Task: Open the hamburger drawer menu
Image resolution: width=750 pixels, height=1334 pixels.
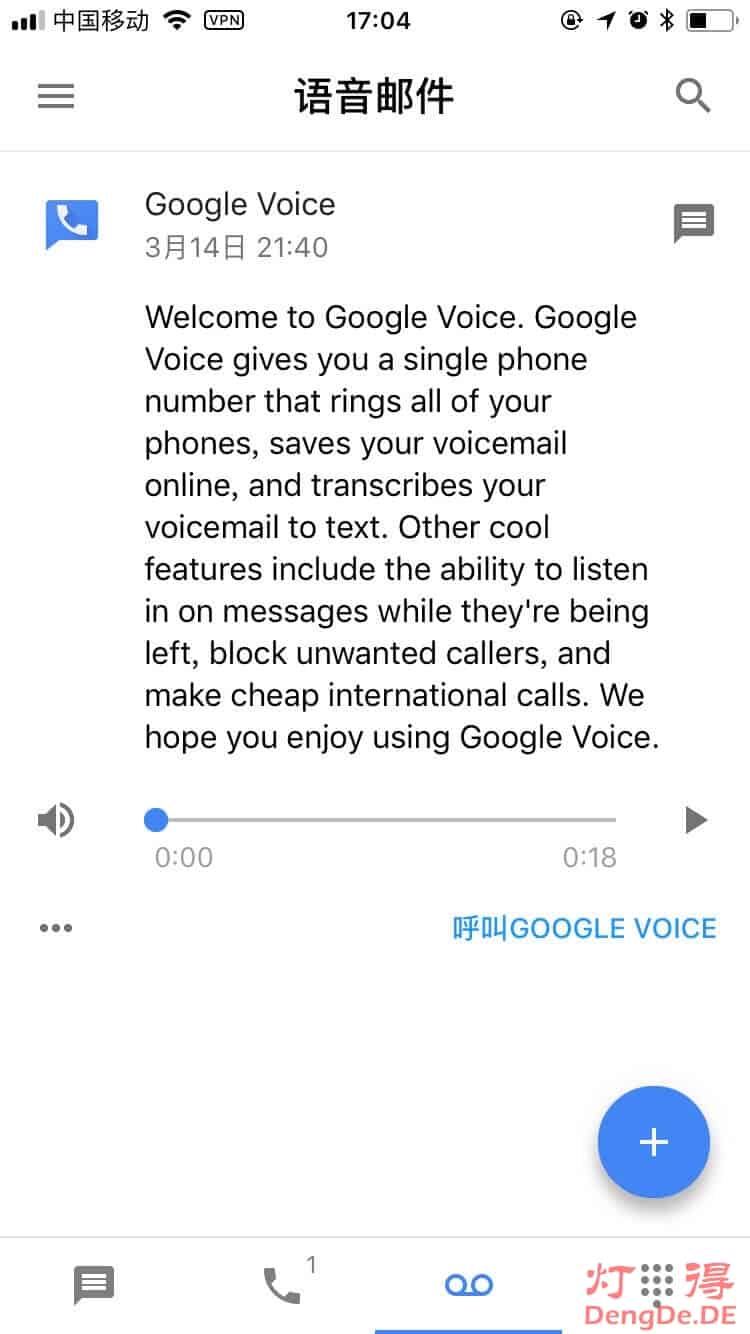Action: click(x=56, y=96)
